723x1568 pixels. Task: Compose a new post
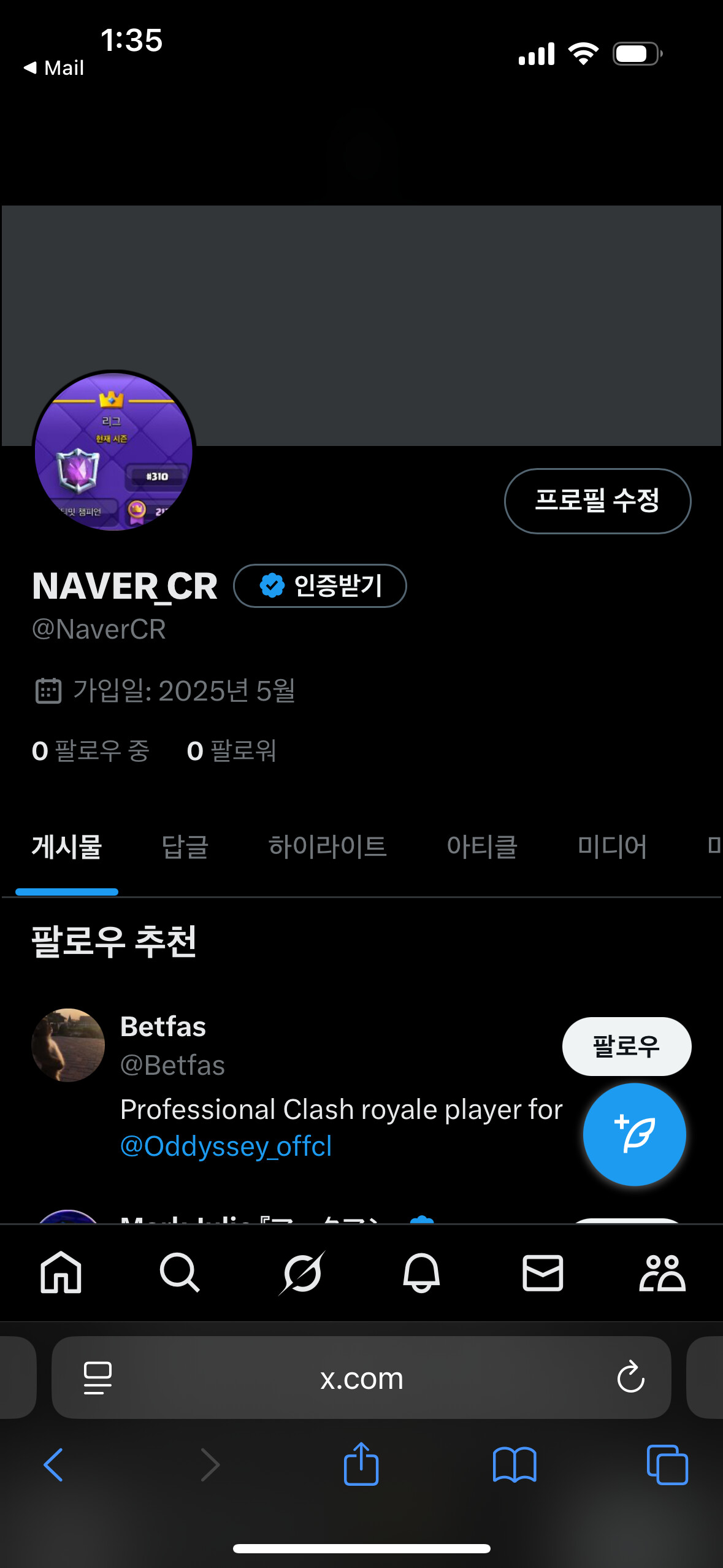[x=634, y=1134]
